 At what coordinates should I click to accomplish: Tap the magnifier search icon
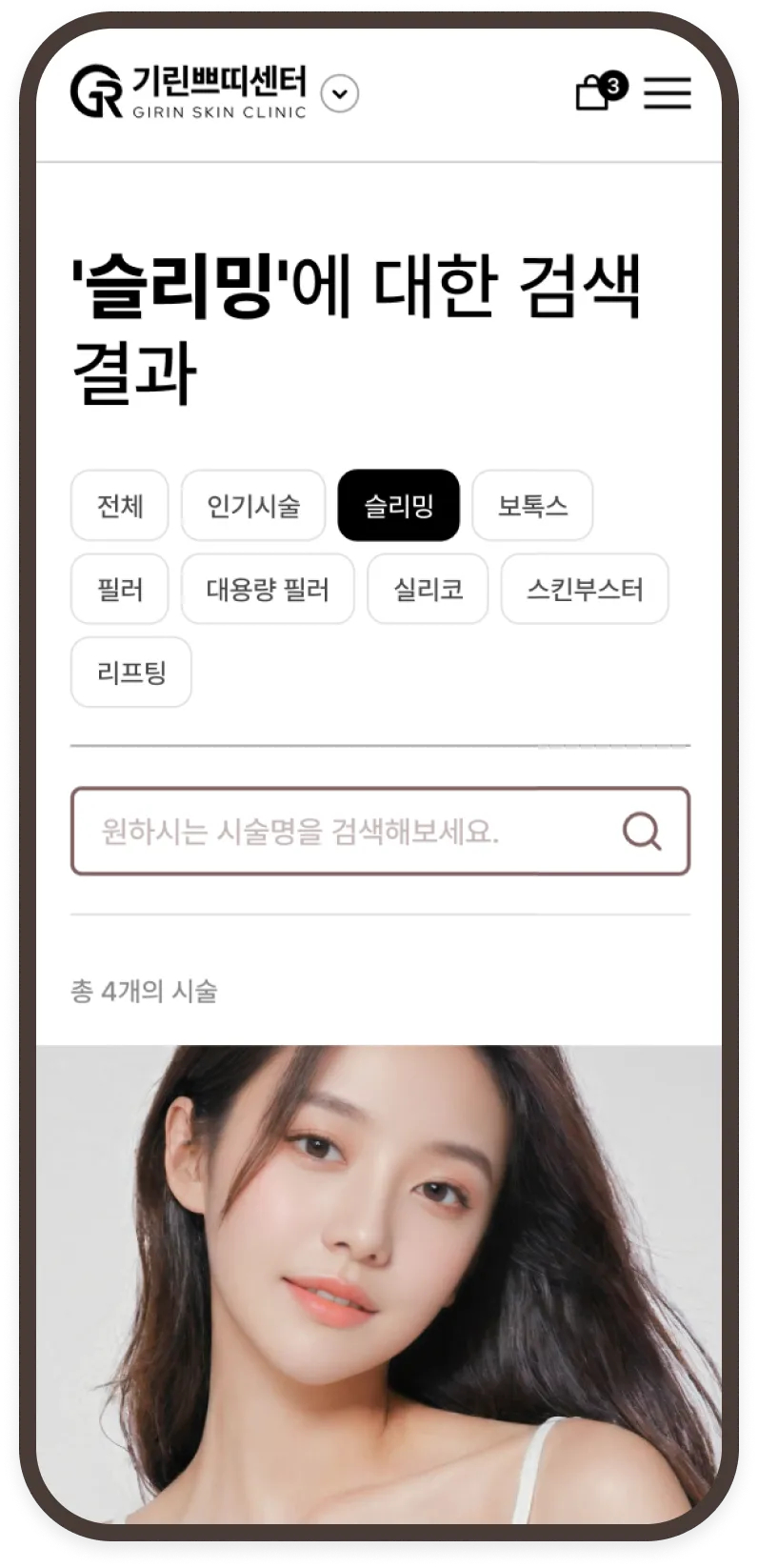click(x=642, y=832)
